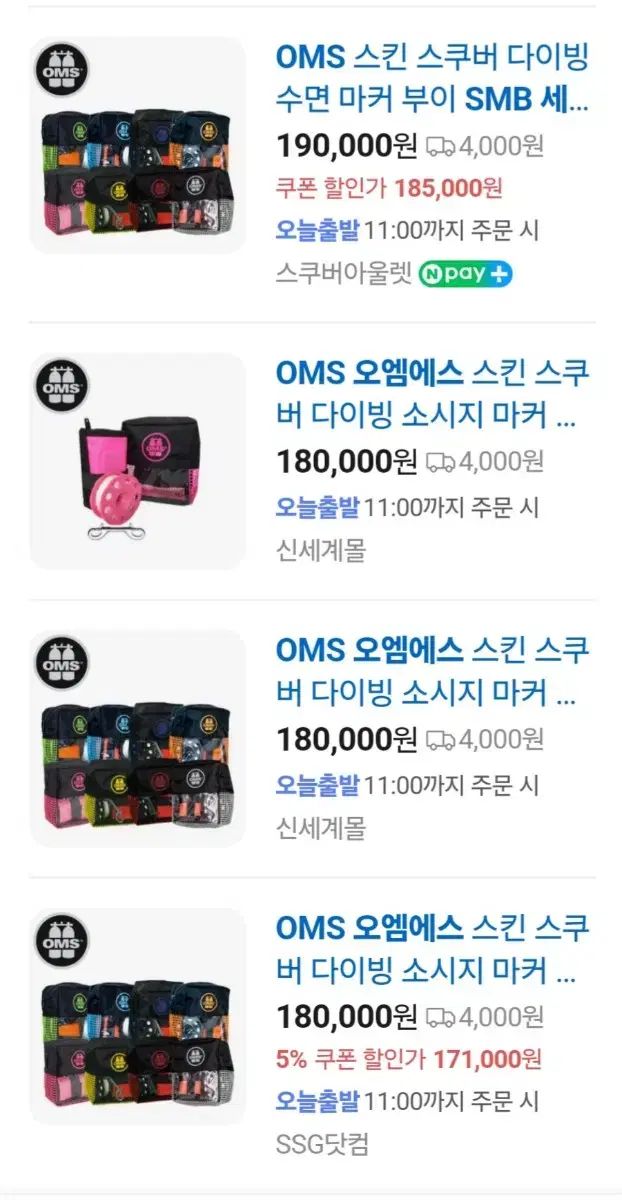
Task: Tap the product image of the SSG닷컴 listing
Action: 137,1015
